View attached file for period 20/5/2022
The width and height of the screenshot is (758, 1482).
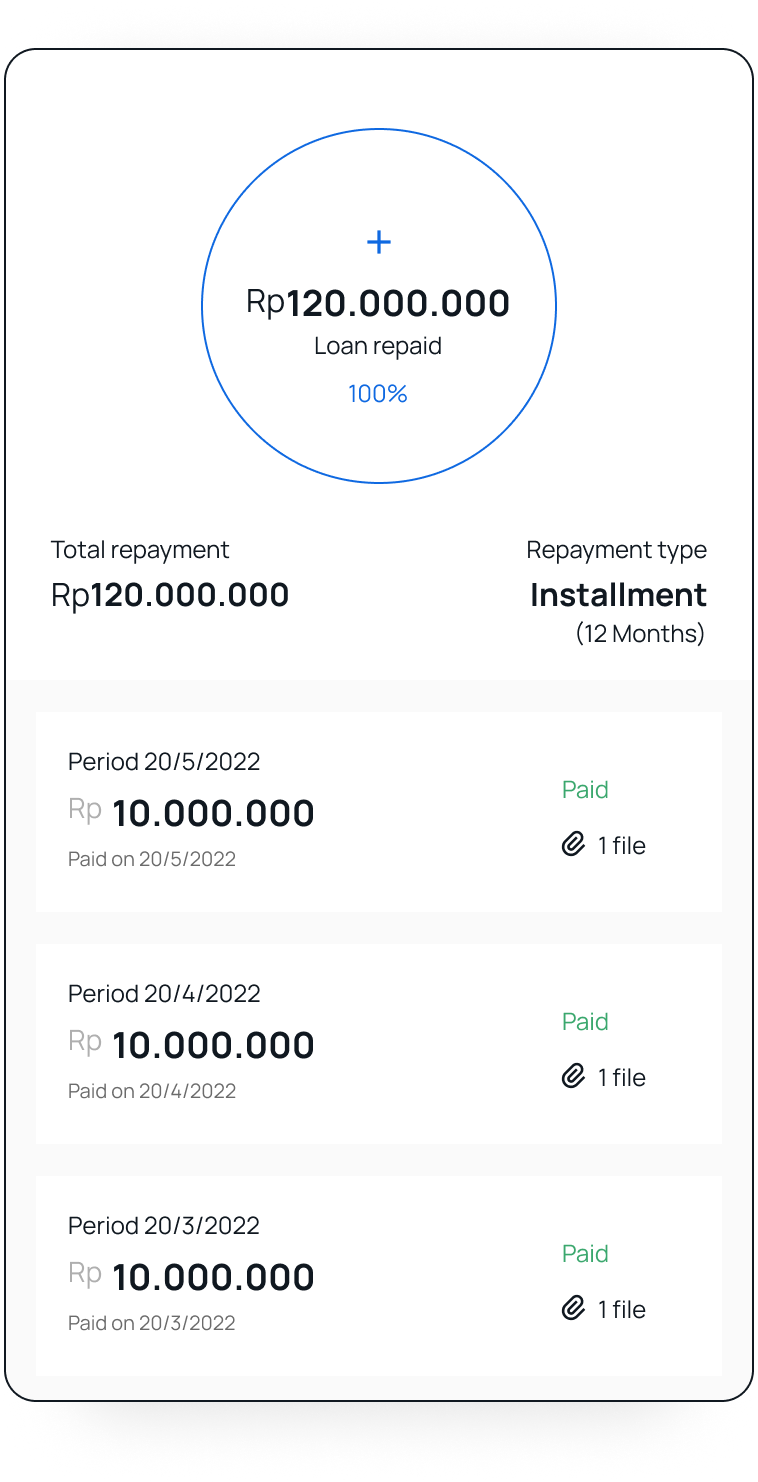click(x=603, y=846)
